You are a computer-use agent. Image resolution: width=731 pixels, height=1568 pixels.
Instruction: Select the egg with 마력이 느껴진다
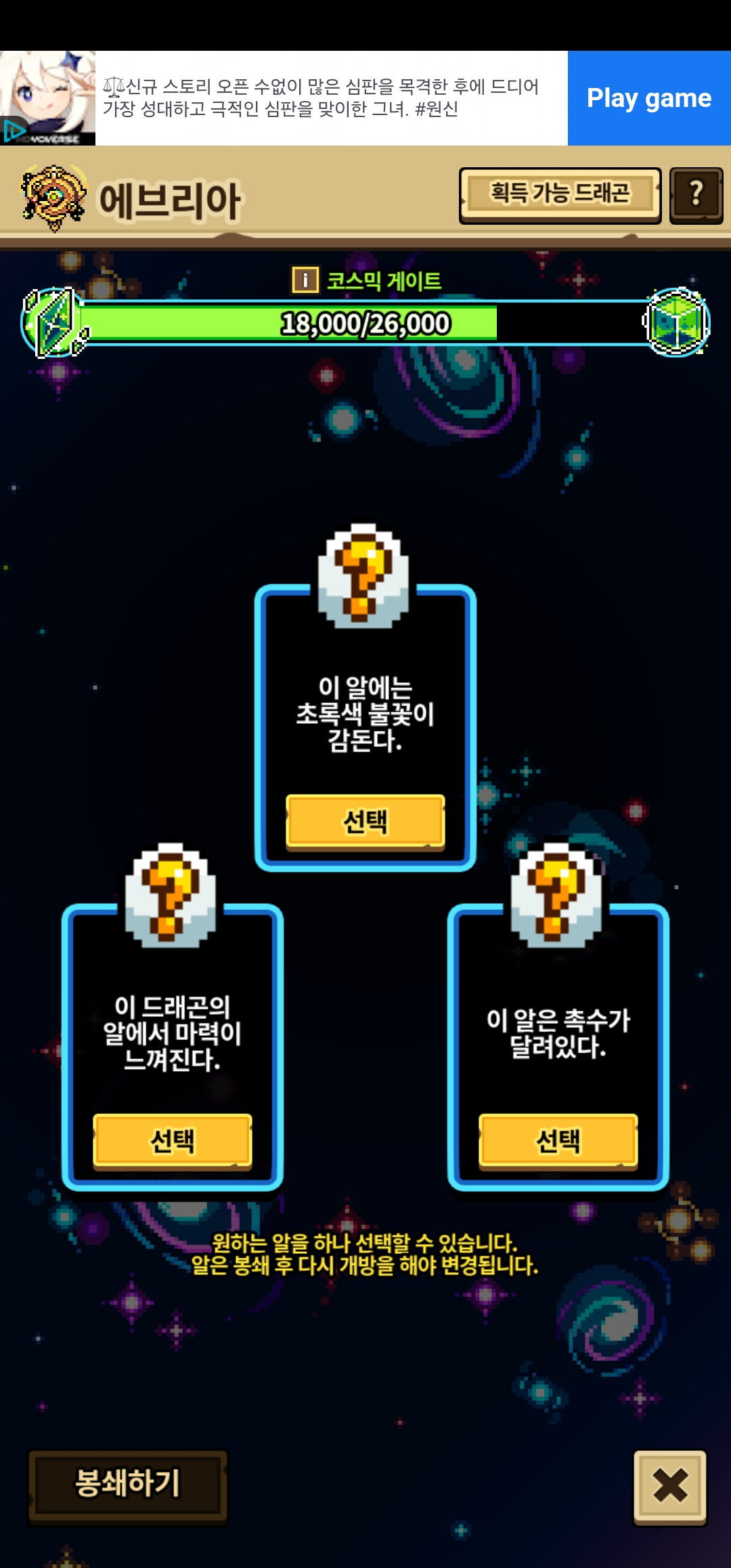[x=173, y=1141]
